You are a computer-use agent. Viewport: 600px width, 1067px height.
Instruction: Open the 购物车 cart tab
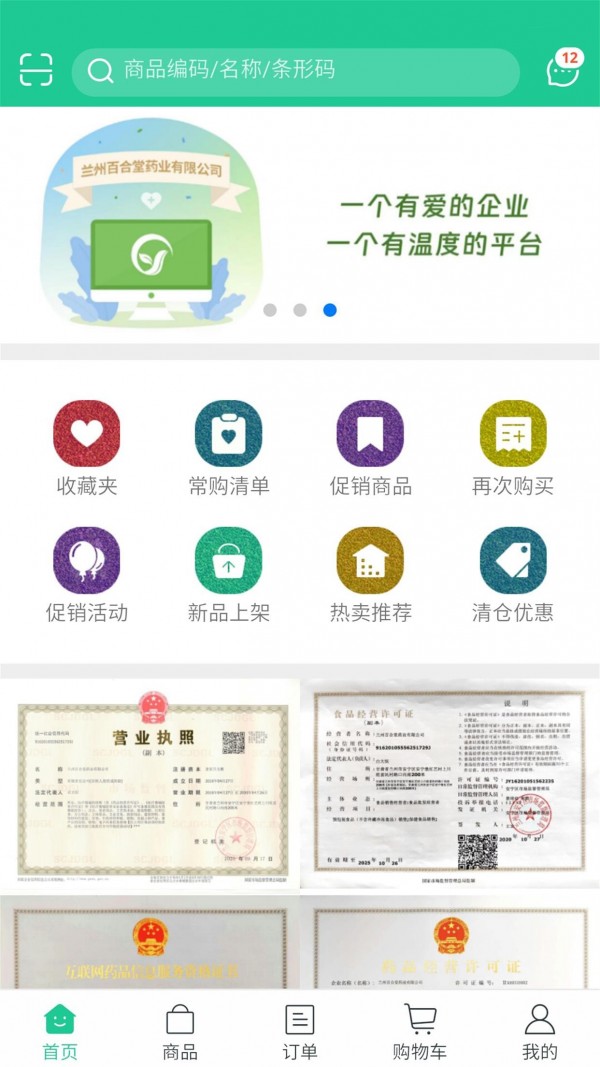tap(420, 1031)
